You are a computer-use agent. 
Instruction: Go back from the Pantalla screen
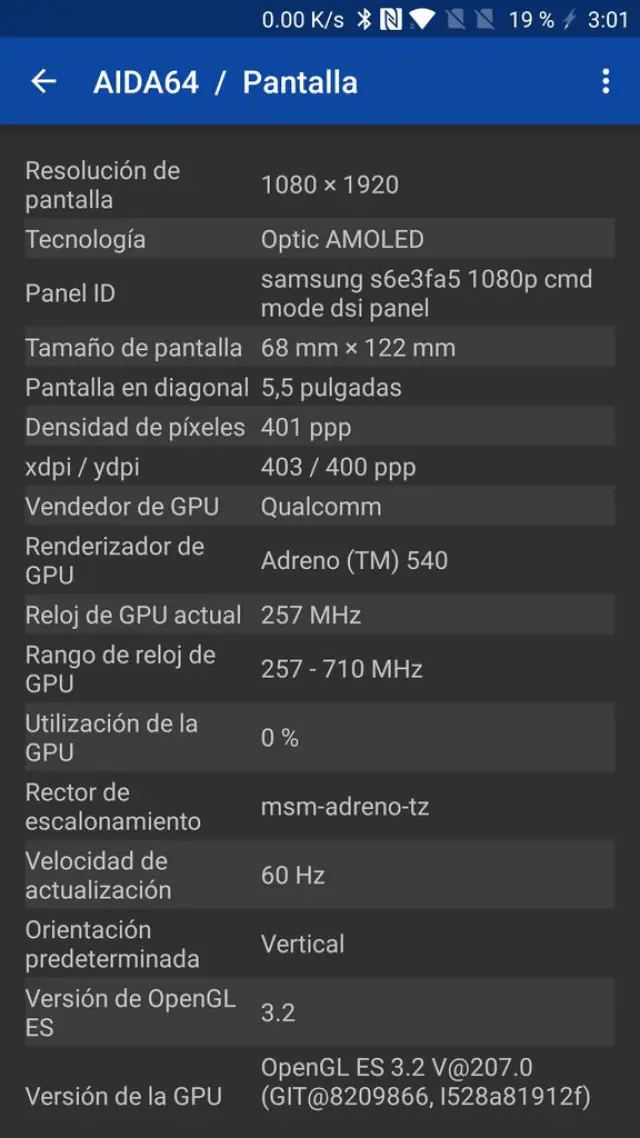tap(43, 82)
